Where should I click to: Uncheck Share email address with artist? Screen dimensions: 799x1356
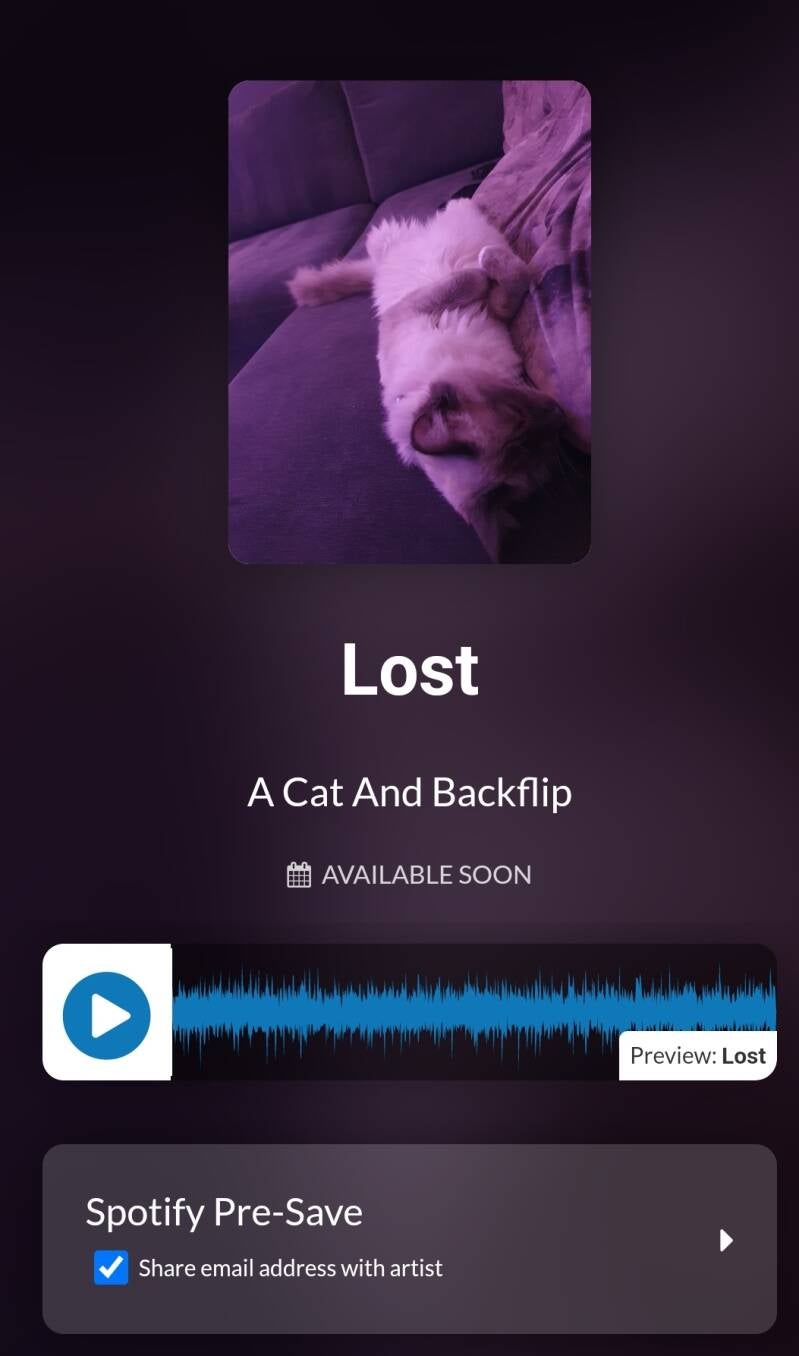tap(111, 1268)
